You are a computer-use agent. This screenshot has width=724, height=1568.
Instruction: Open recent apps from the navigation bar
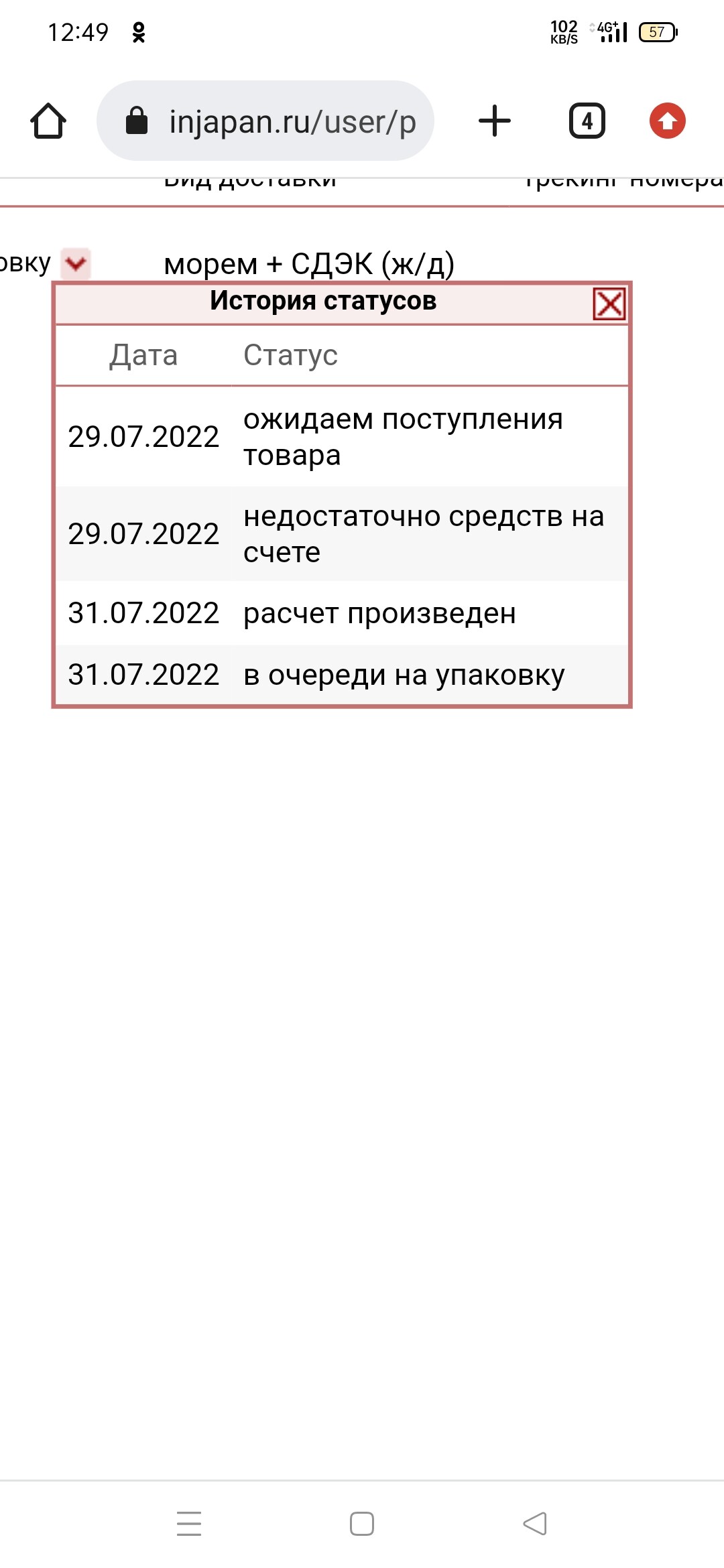pos(189,1523)
